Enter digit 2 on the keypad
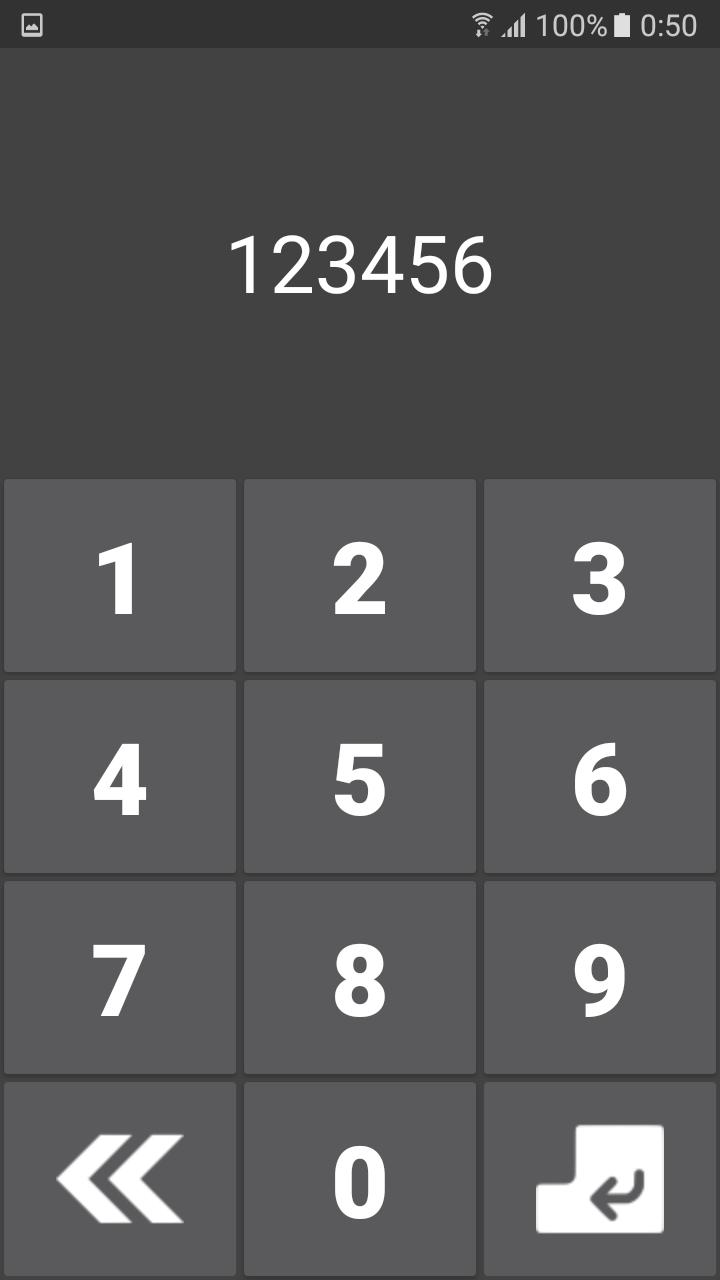Screen dimensions: 720x1280 [360, 577]
